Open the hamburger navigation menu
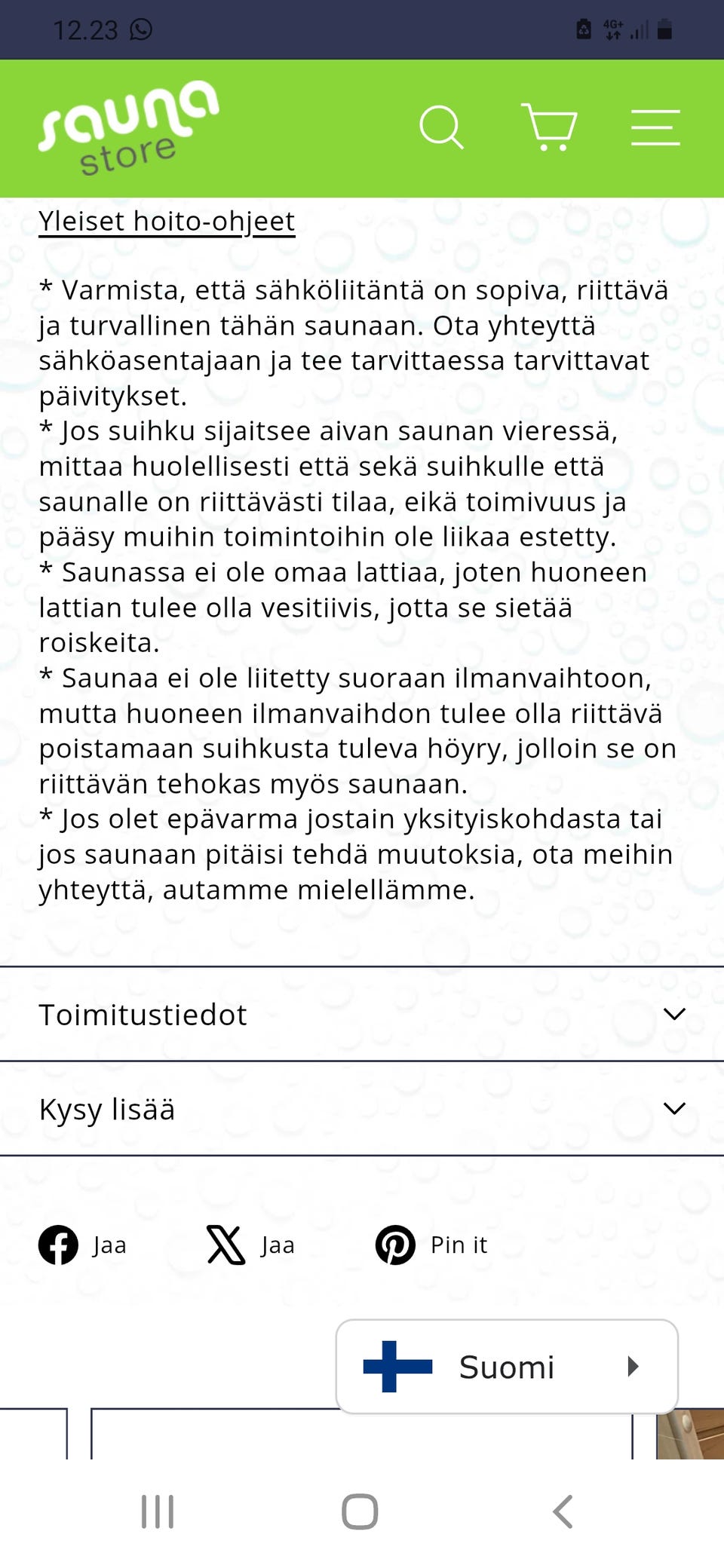The width and height of the screenshot is (724, 1568). pos(655,127)
